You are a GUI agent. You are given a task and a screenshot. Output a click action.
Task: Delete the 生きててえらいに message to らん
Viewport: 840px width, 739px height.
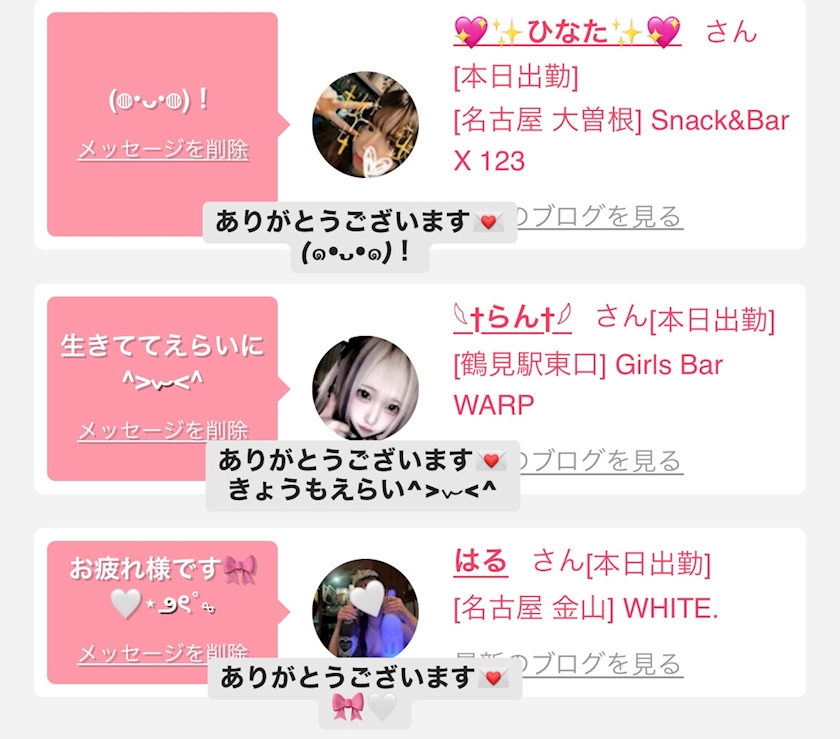click(x=163, y=430)
